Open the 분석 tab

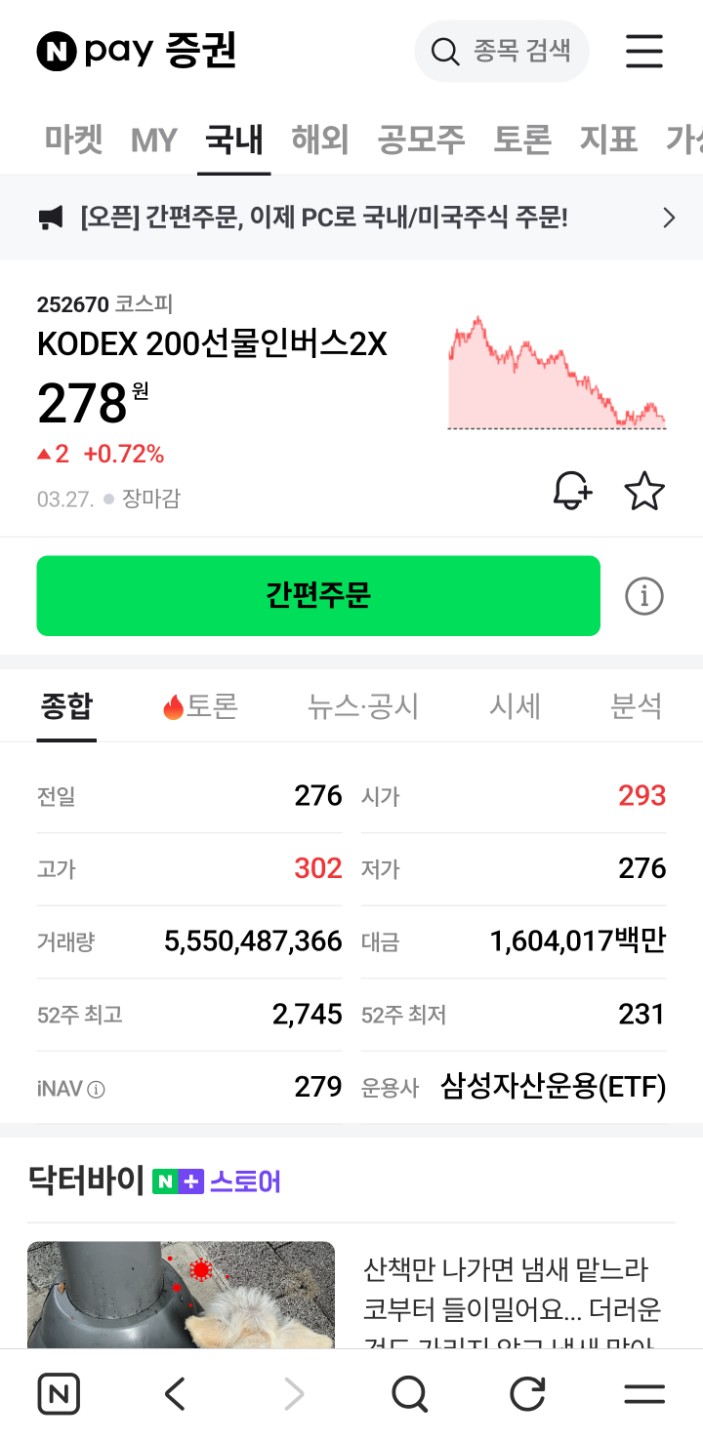pos(636,707)
